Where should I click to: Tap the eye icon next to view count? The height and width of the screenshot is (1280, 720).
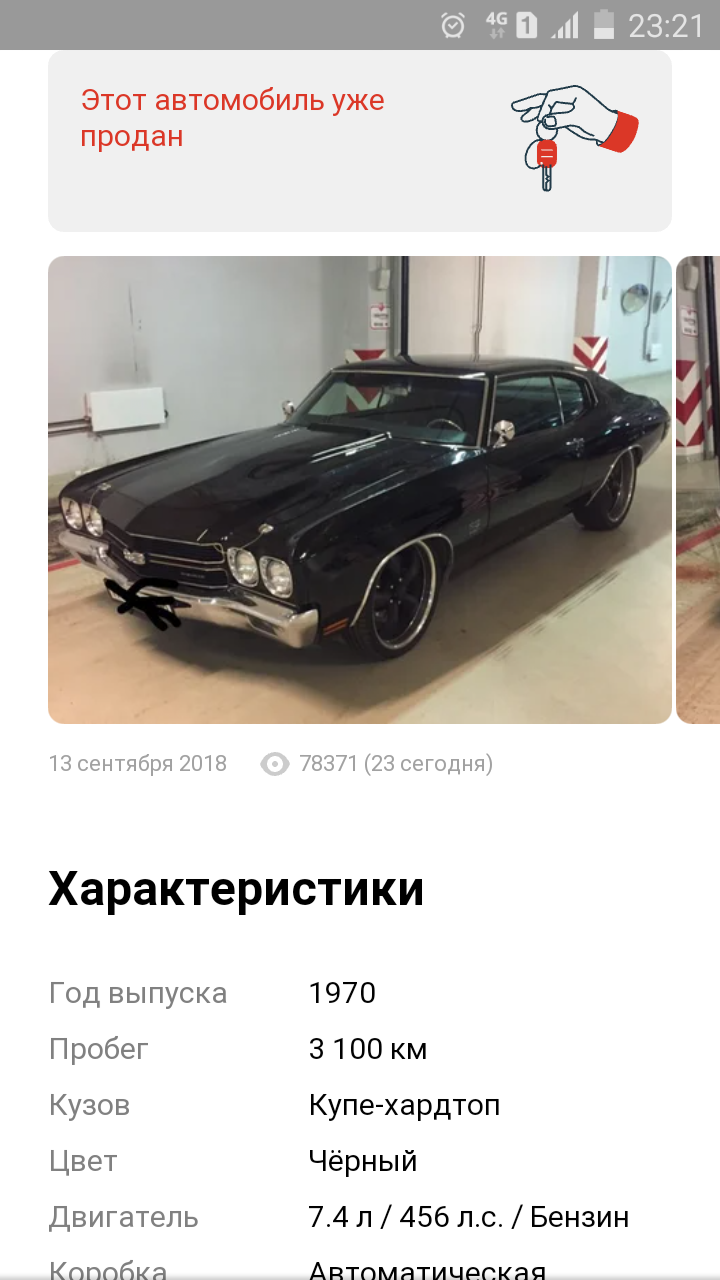tap(273, 764)
